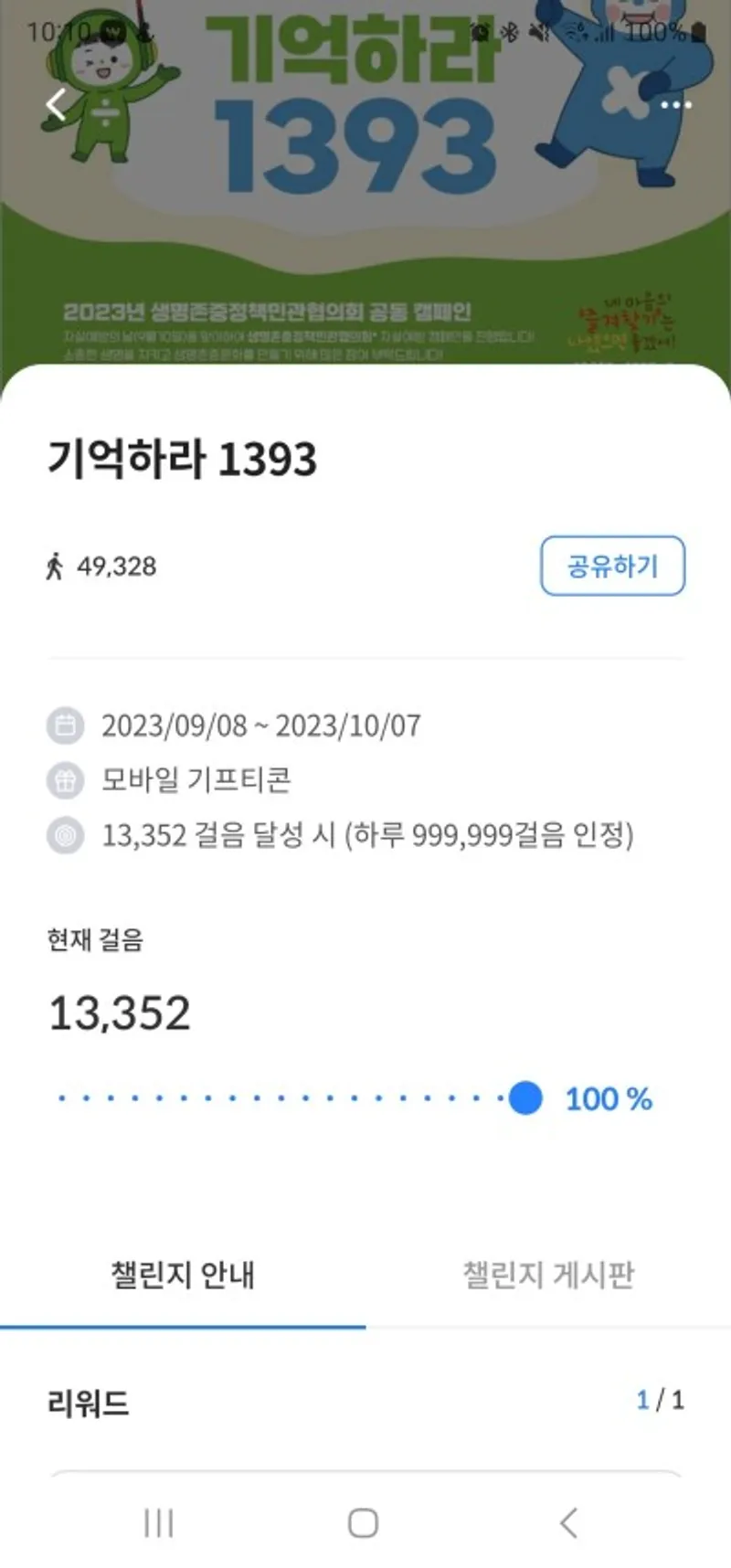Tap the 공유하기 share button

coord(612,566)
